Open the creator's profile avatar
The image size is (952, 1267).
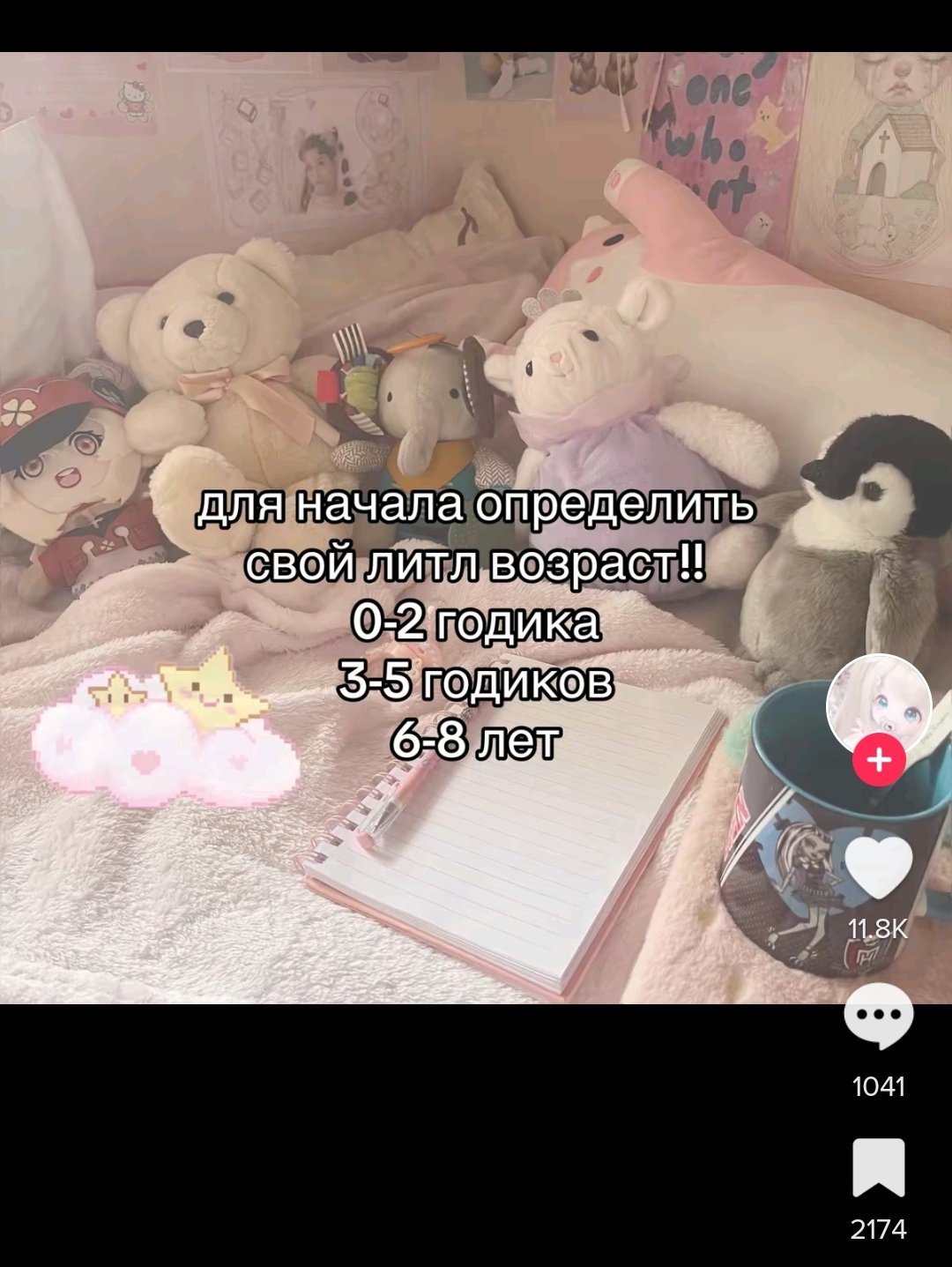click(878, 704)
